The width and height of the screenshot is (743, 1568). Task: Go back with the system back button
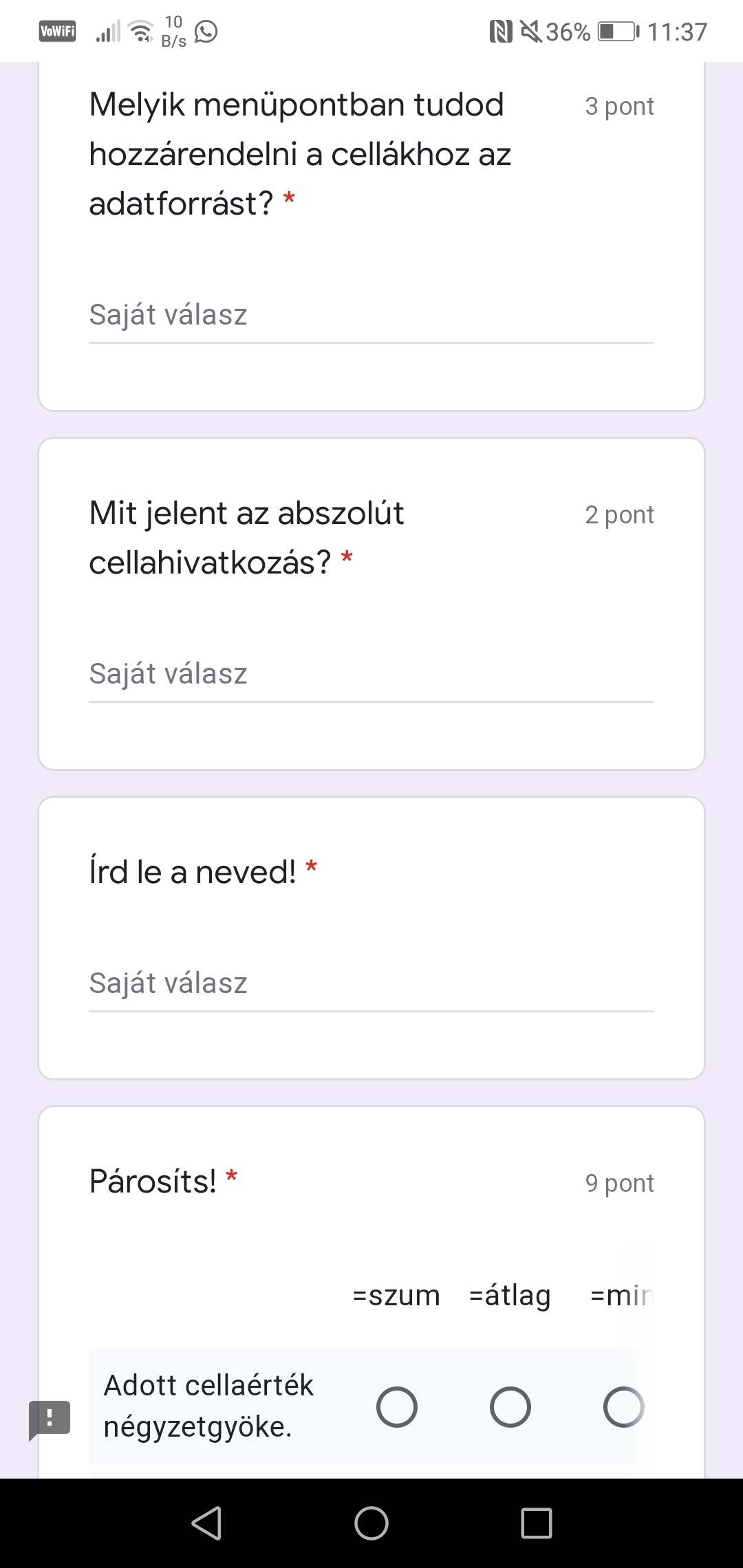click(x=206, y=1523)
